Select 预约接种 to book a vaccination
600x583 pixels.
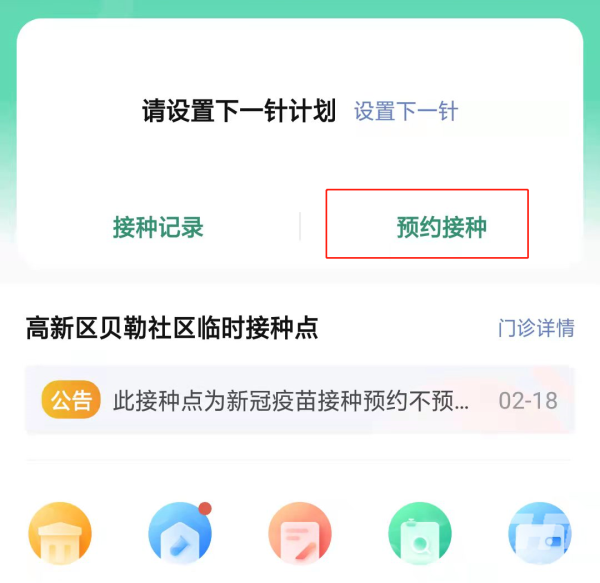click(428, 226)
